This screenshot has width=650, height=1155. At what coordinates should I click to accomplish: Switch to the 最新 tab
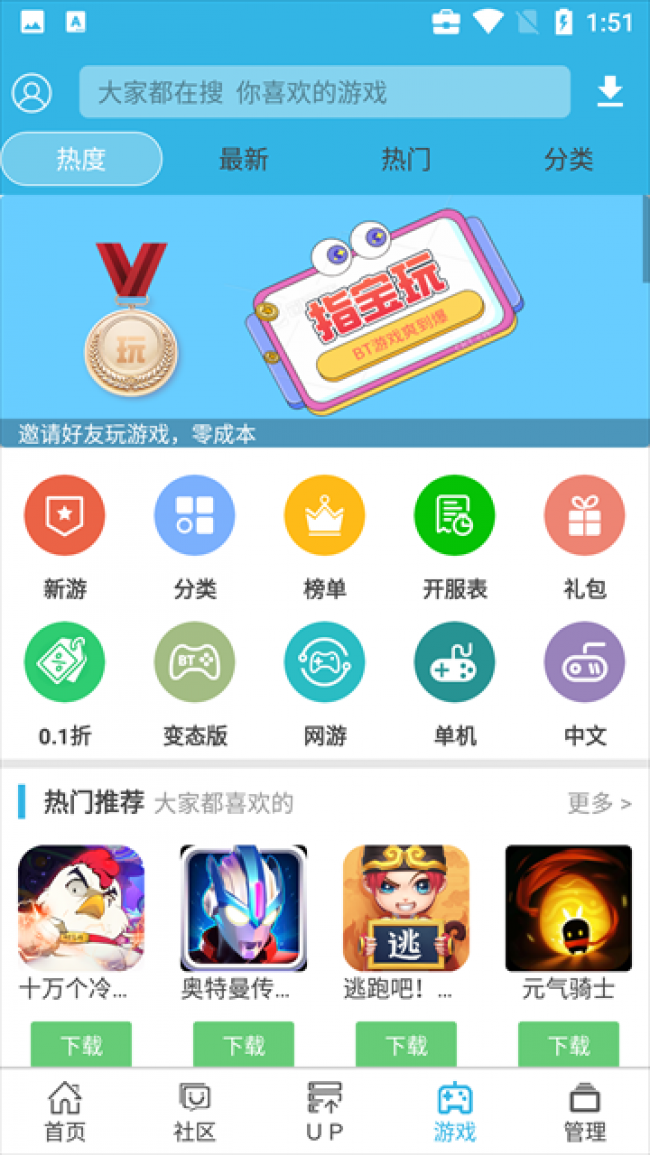pos(243,159)
